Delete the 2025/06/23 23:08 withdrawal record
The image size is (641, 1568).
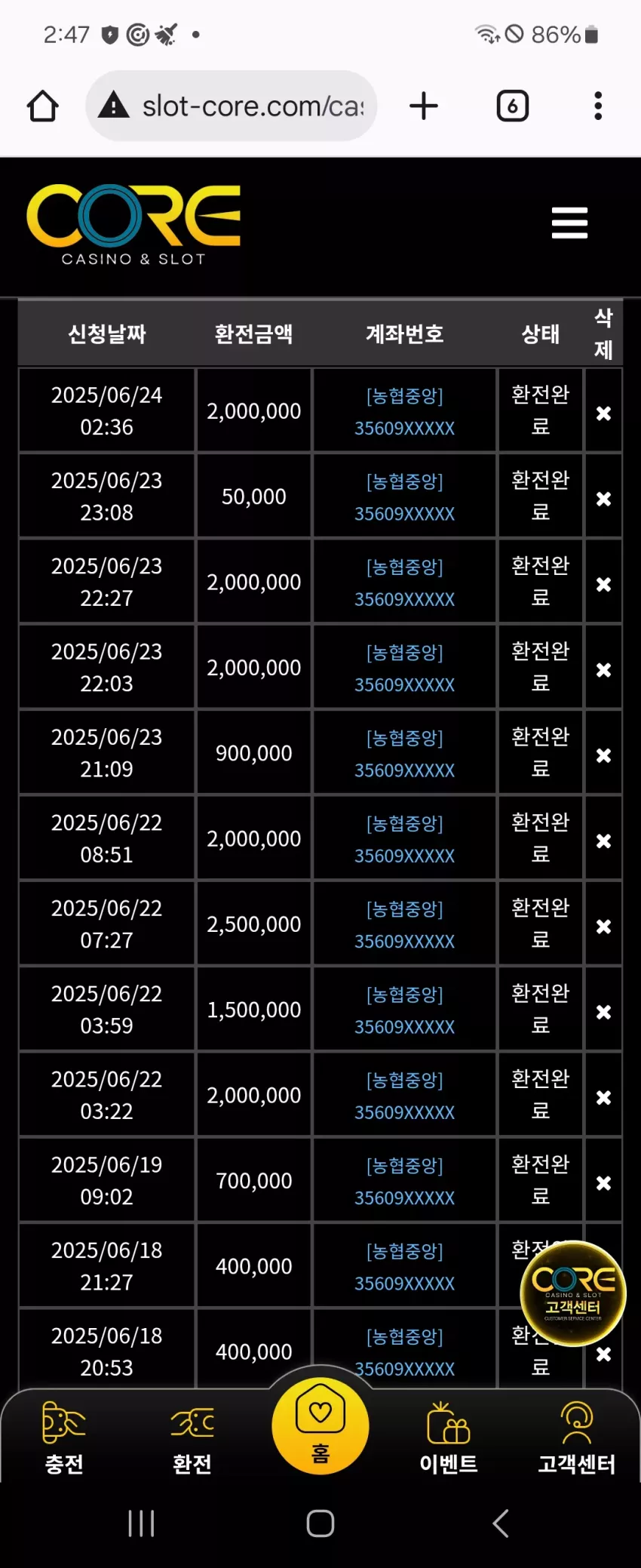(603, 499)
